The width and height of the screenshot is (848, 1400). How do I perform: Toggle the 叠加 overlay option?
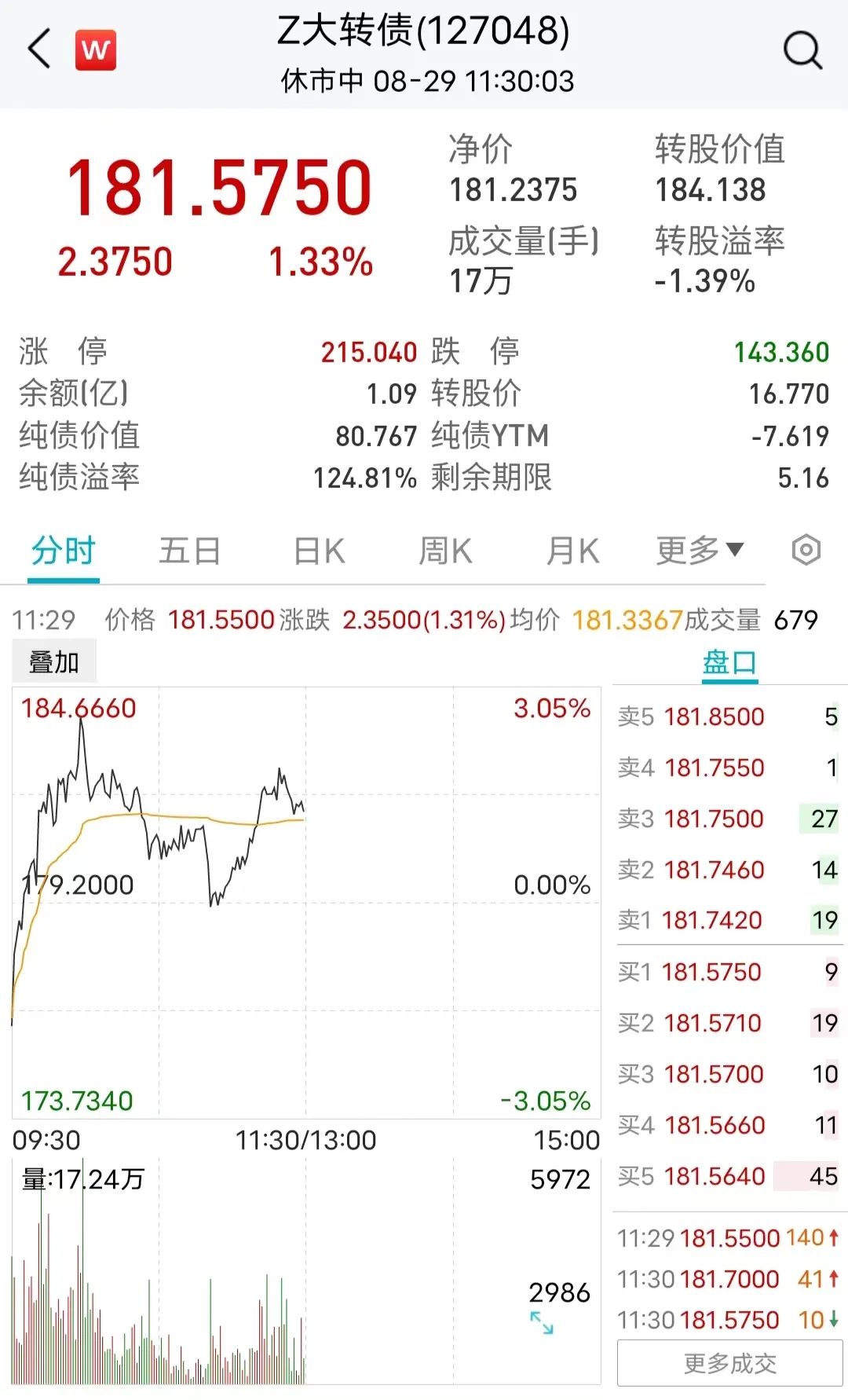point(53,660)
